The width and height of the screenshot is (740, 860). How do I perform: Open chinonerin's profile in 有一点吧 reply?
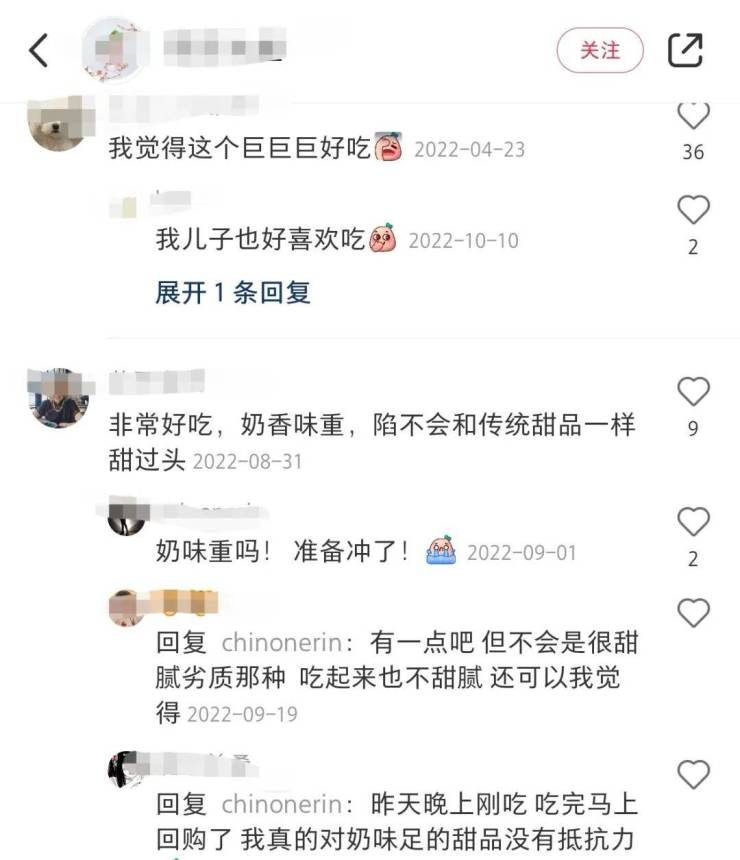click(280, 641)
